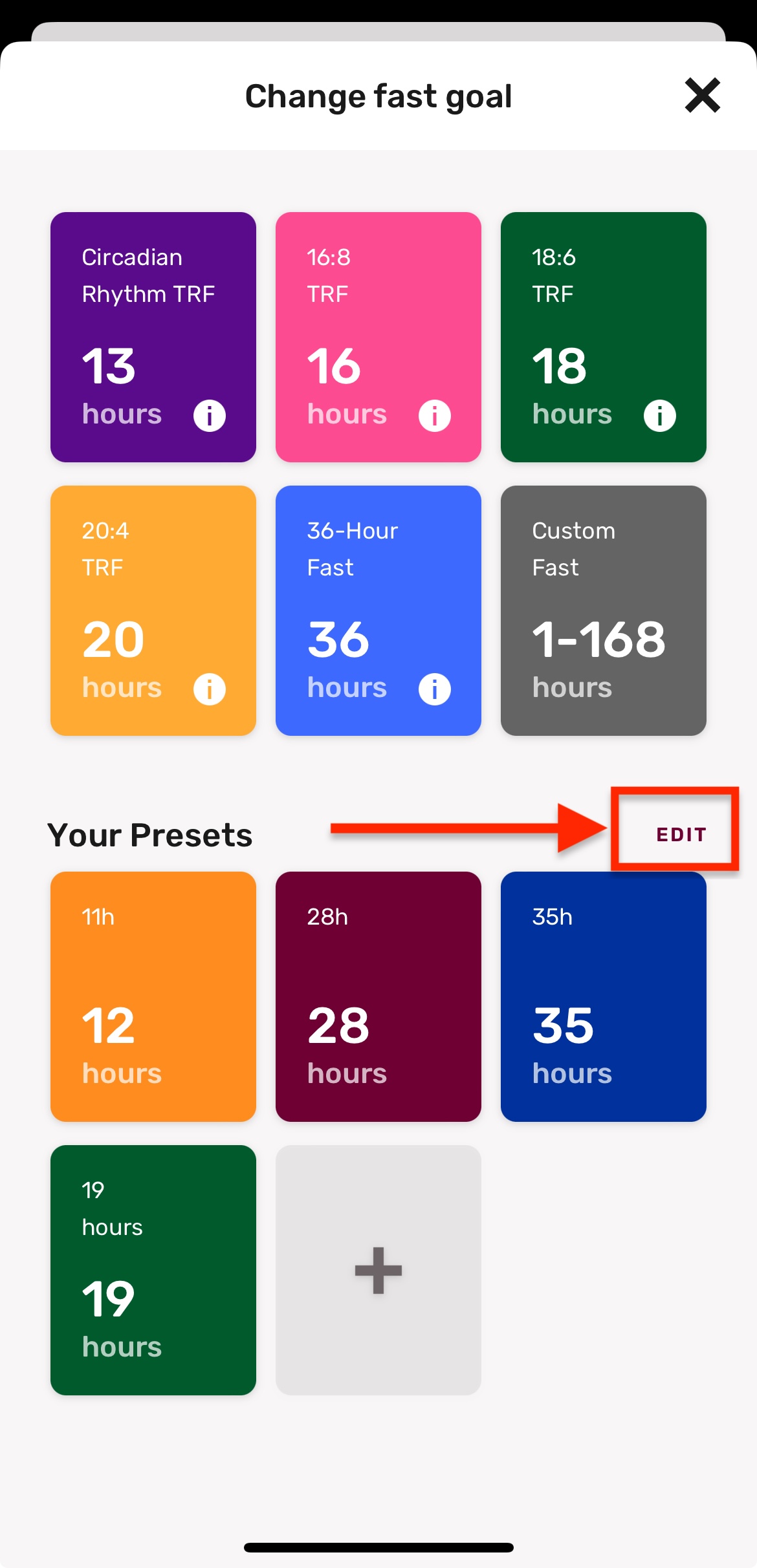Choose the 36-Hour Fast

(378, 610)
